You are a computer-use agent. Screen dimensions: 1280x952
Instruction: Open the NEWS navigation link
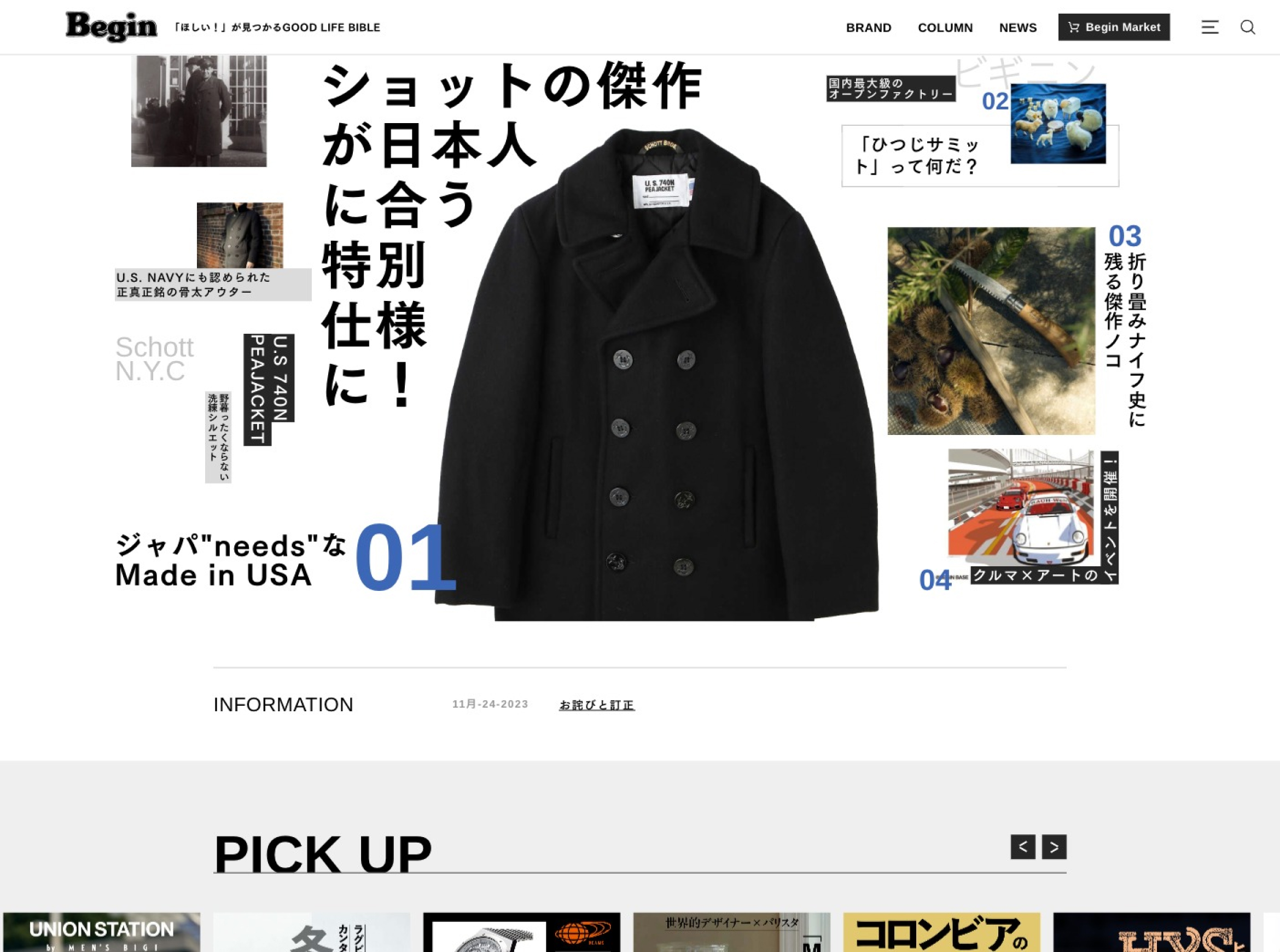tap(1017, 28)
